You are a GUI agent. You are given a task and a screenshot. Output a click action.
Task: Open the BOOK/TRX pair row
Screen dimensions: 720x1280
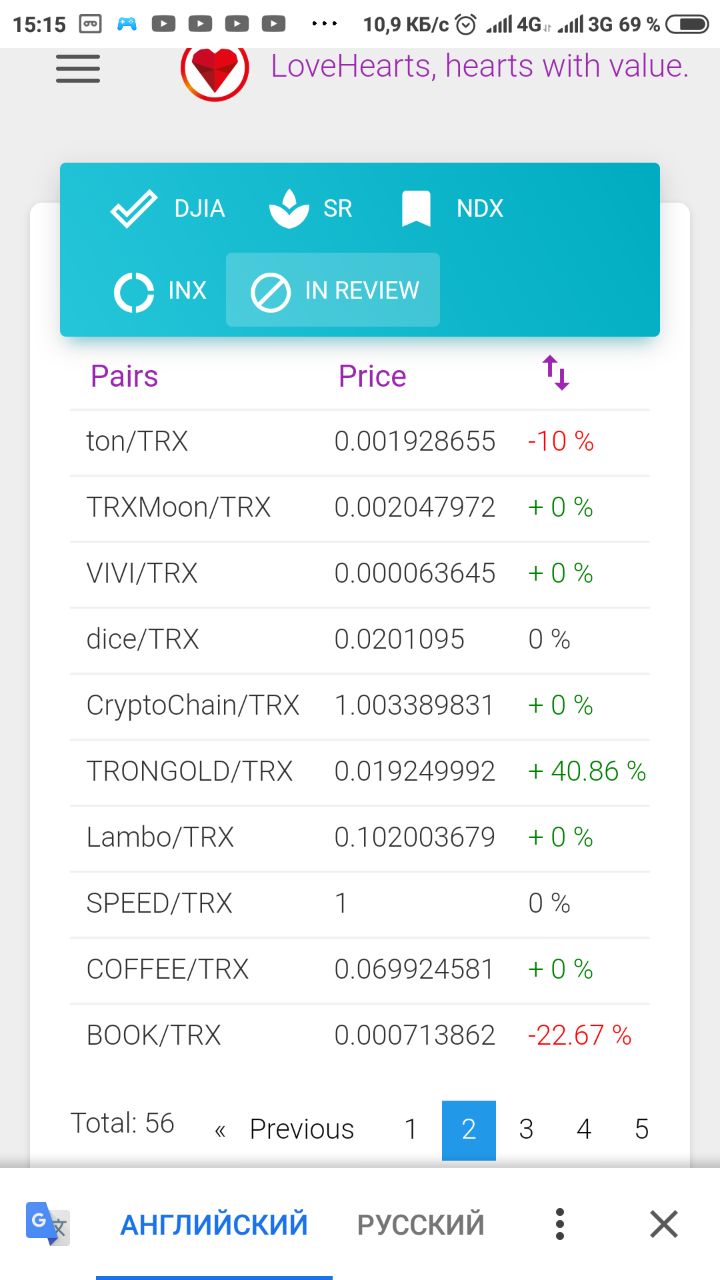click(x=360, y=1036)
